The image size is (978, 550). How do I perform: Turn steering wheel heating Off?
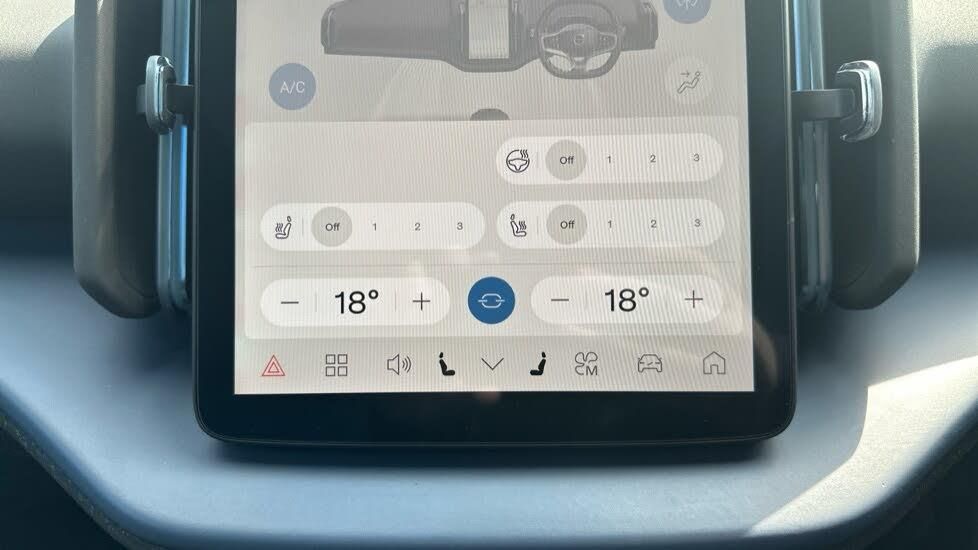point(567,160)
